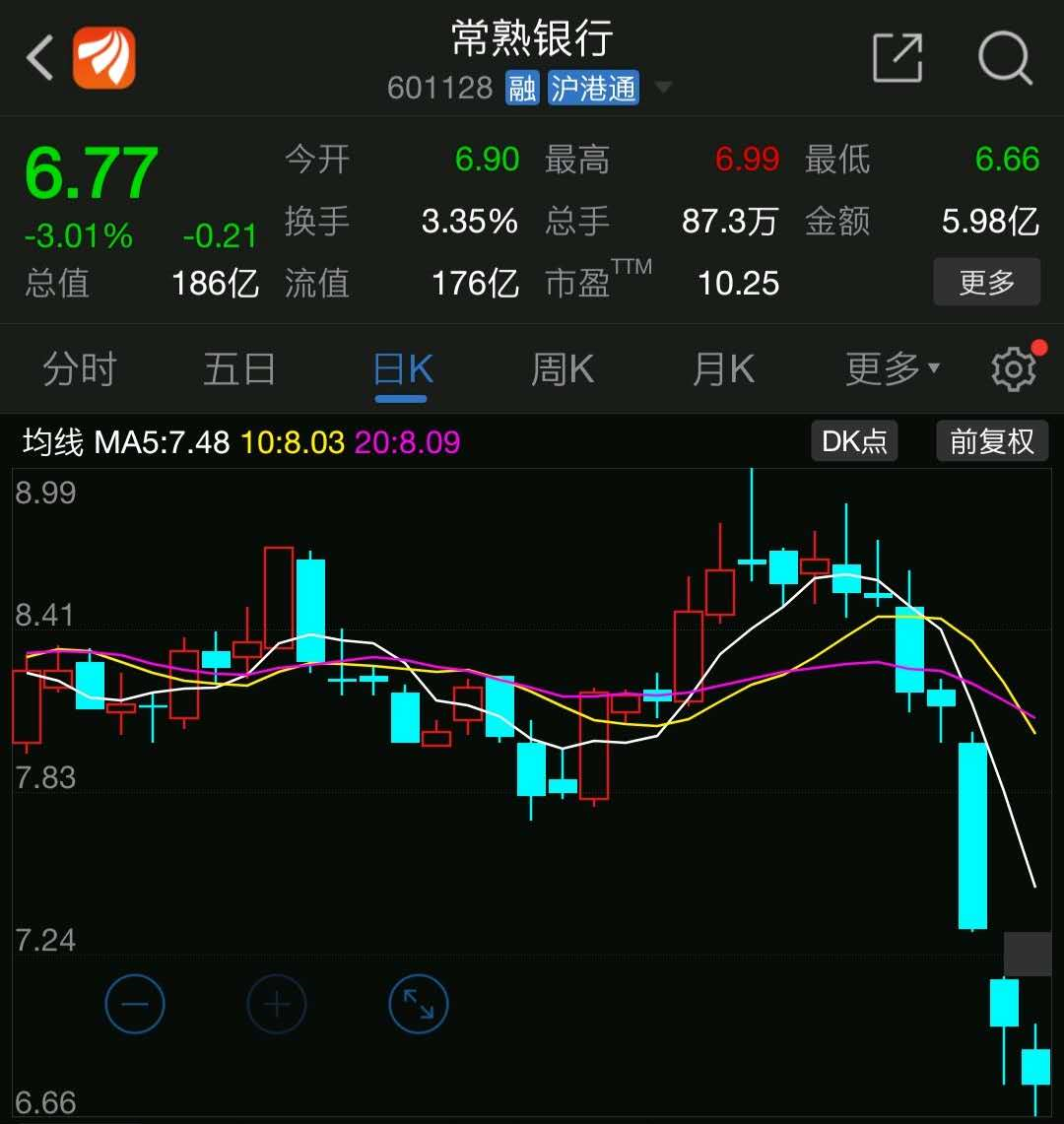Expand the 更多 chart period dropdown
This screenshot has height=1124, width=1064.
pyautogui.click(x=892, y=369)
